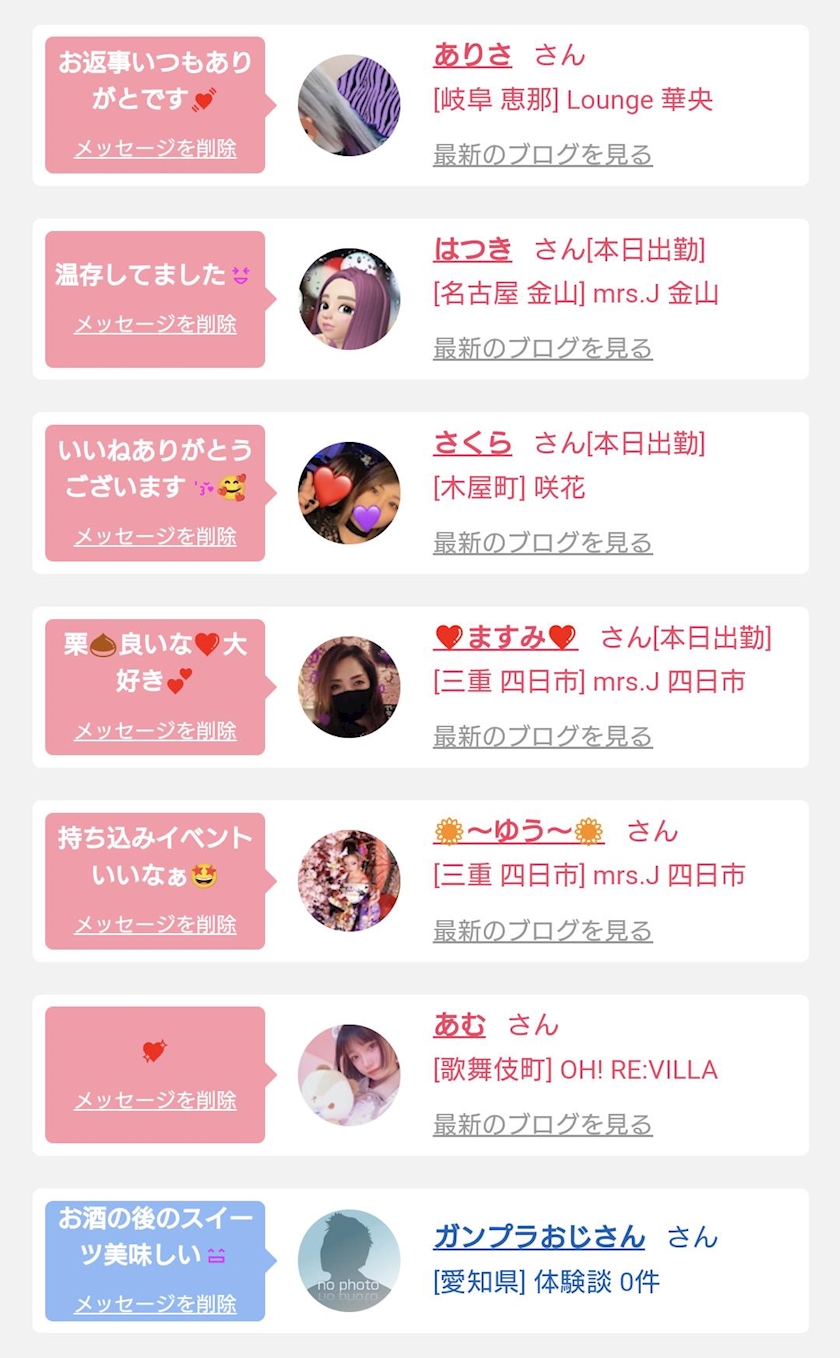This screenshot has height=1358, width=840.
Task: View さくら's latest blog
Action: click(x=542, y=543)
